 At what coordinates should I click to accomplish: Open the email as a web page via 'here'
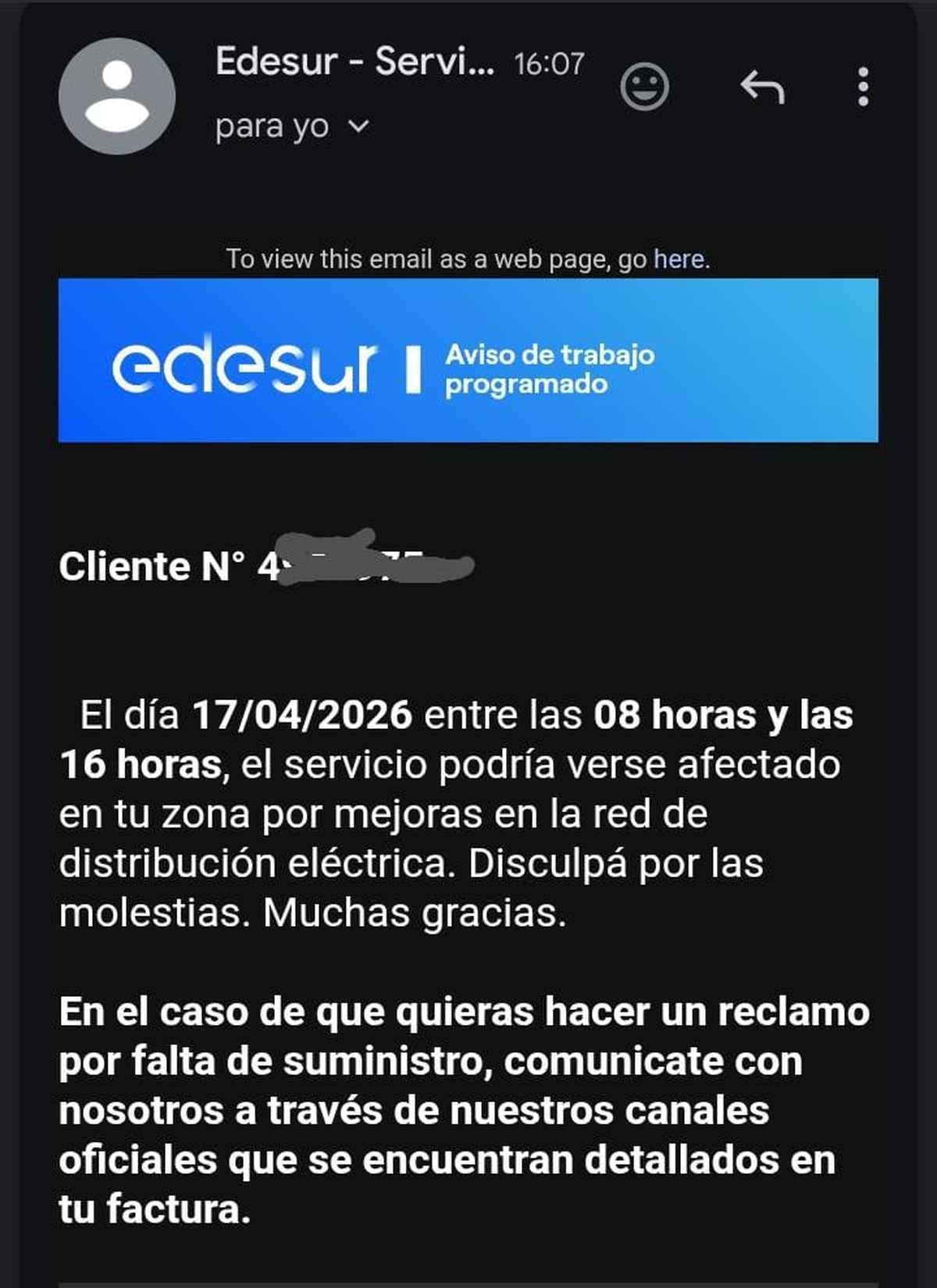(x=678, y=258)
